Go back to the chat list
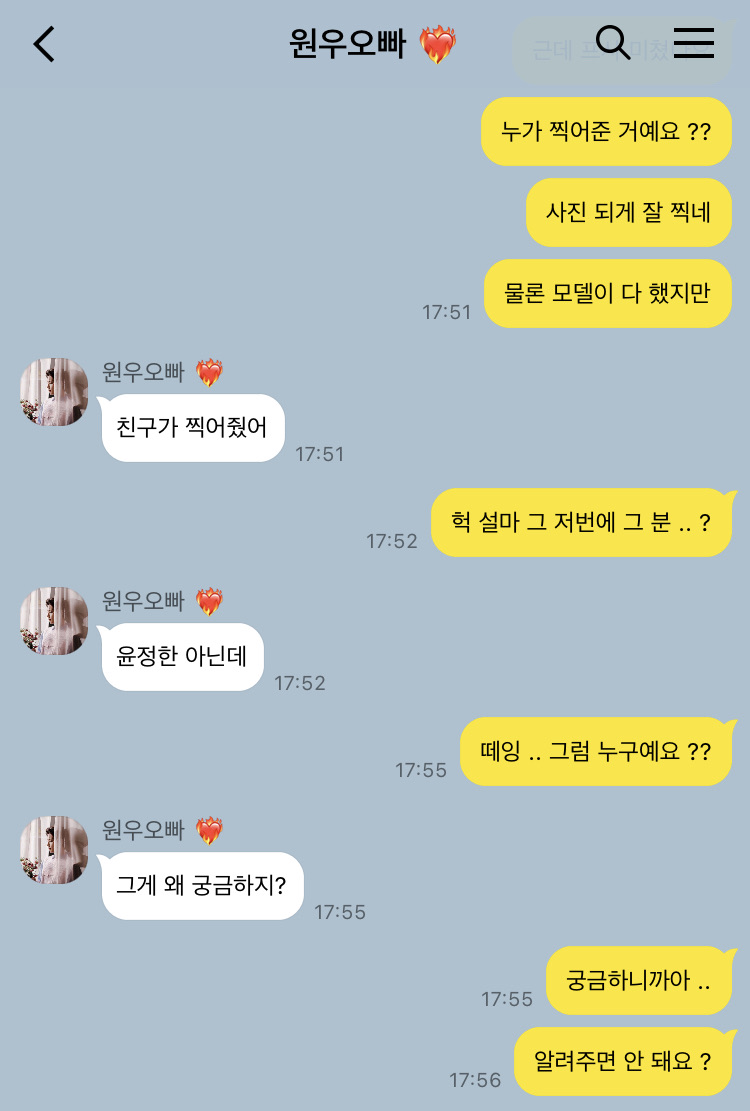Screen dimensions: 750x1111 pyautogui.click(x=44, y=44)
